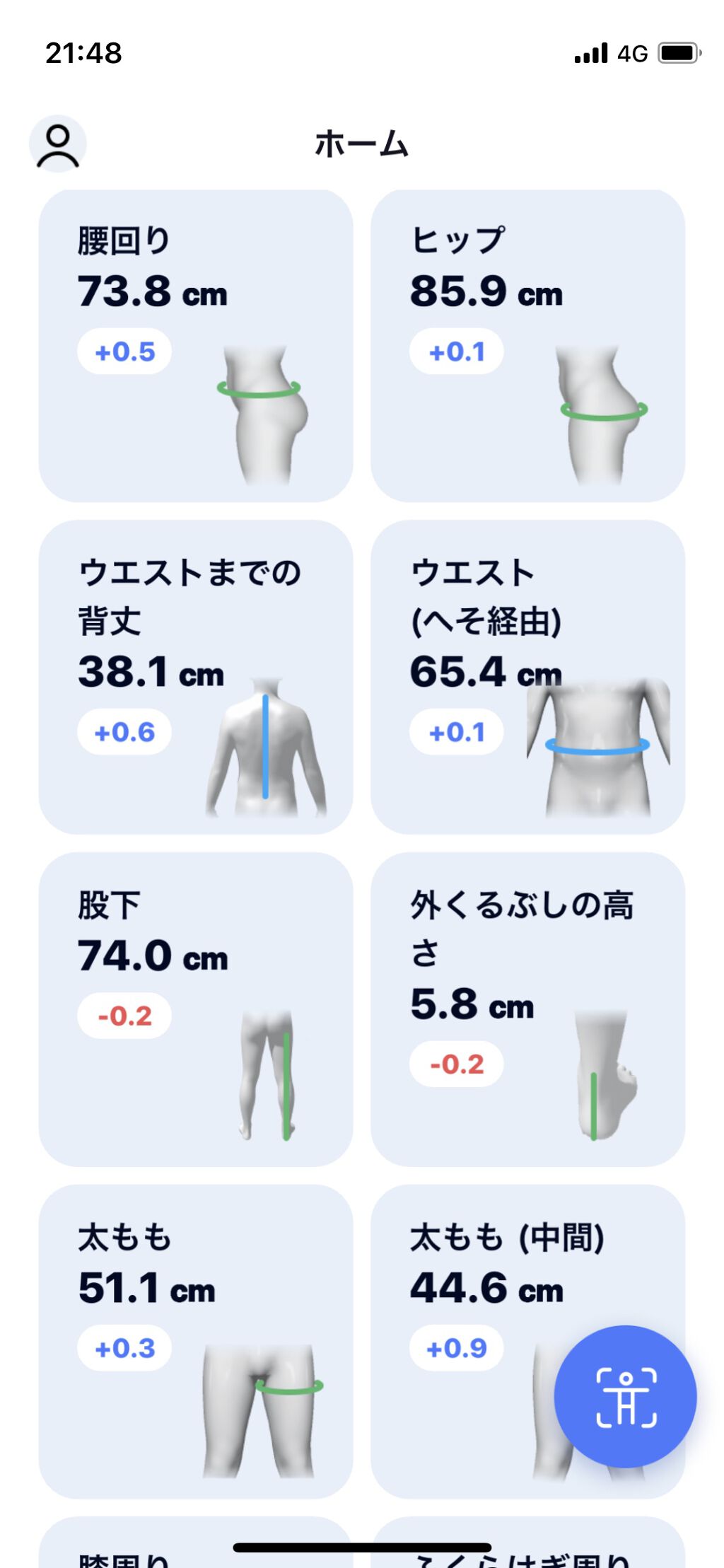Start a new body scan

(625, 1396)
